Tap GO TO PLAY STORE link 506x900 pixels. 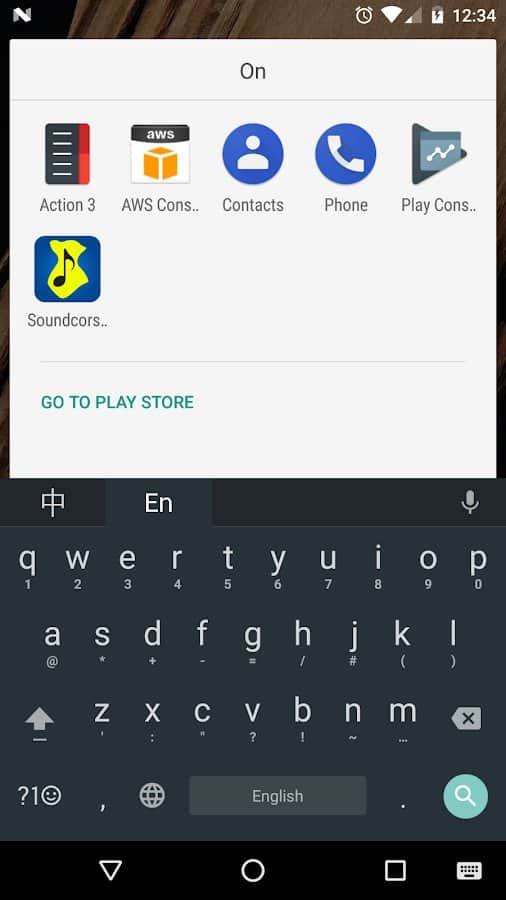(117, 402)
